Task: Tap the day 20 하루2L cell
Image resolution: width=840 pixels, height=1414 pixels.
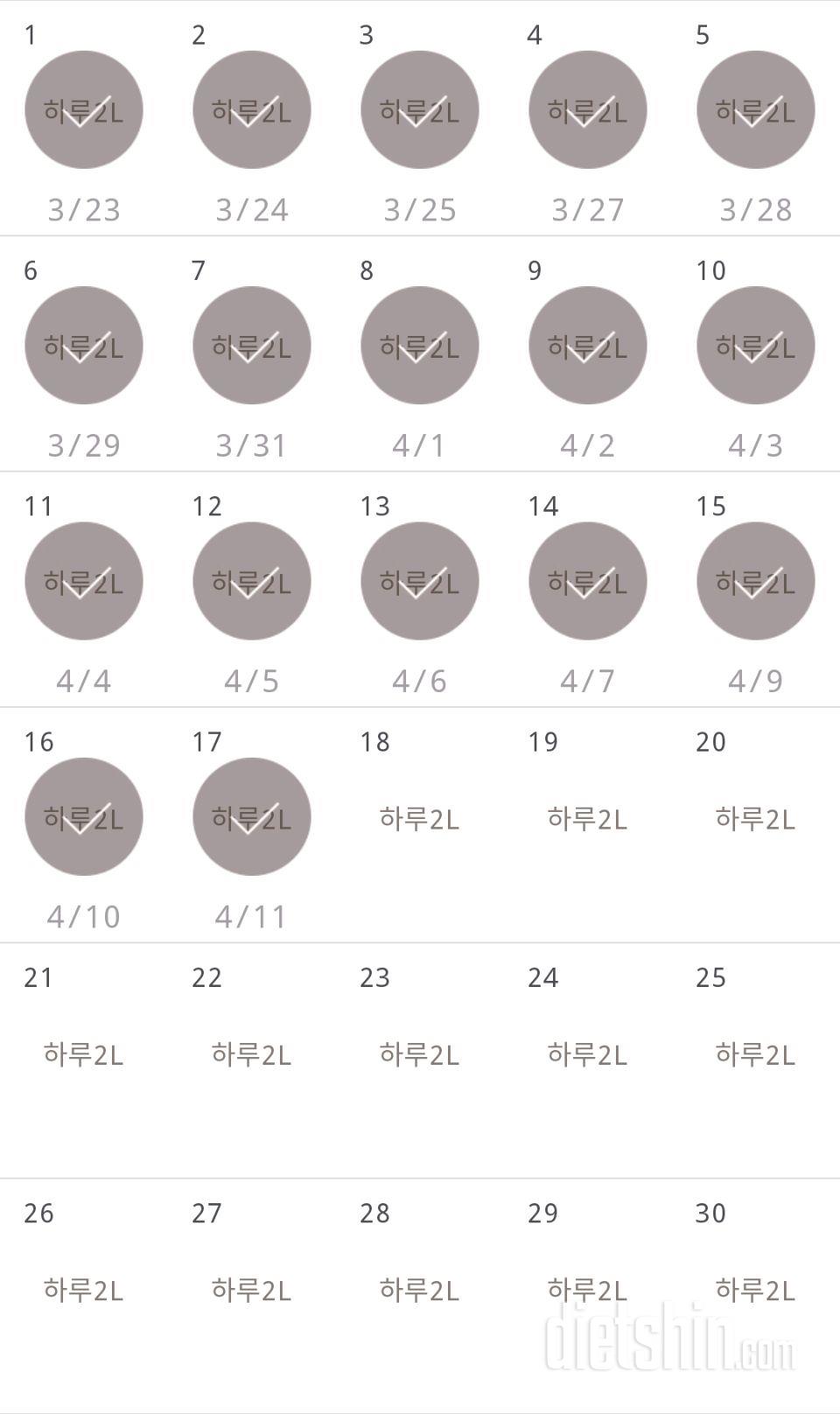Action: click(755, 819)
